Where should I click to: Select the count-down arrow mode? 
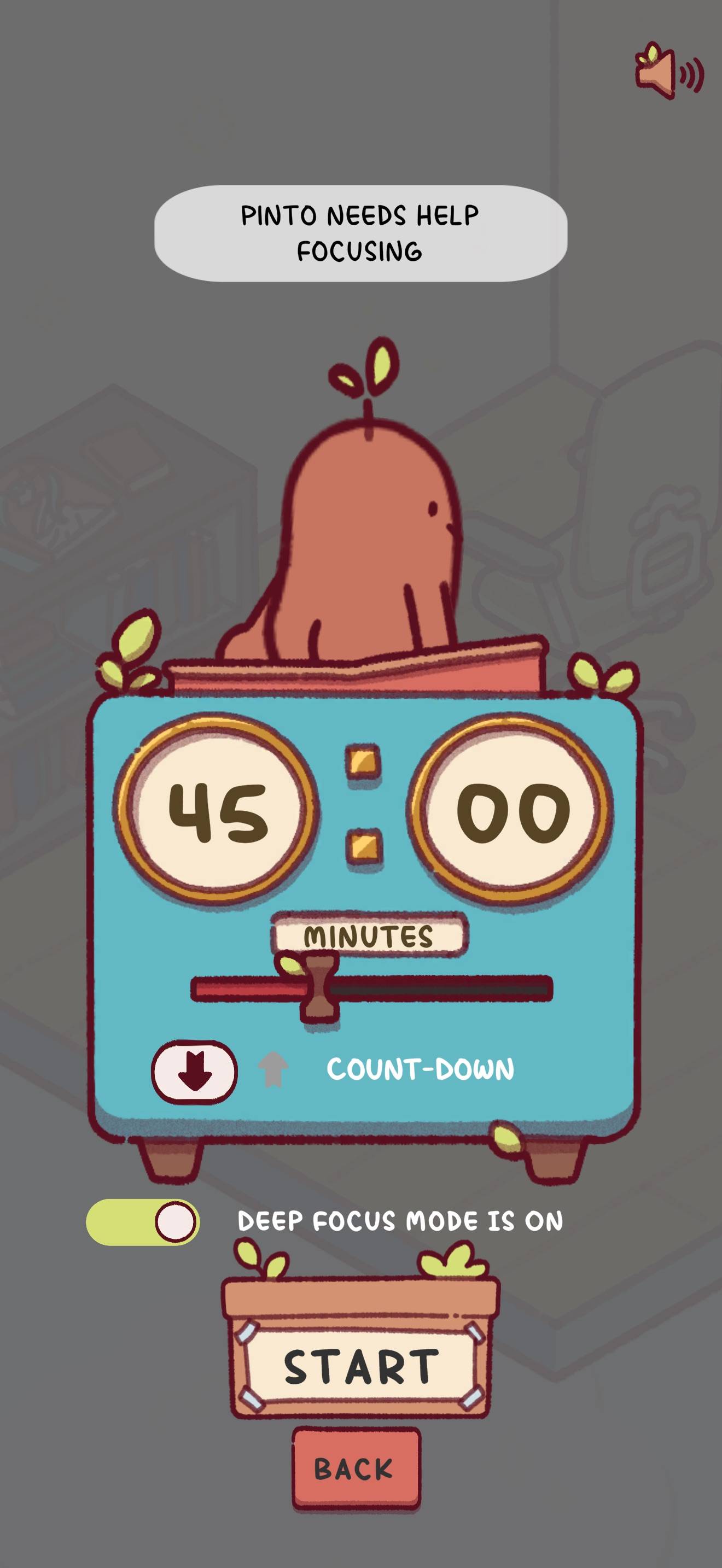click(194, 1073)
